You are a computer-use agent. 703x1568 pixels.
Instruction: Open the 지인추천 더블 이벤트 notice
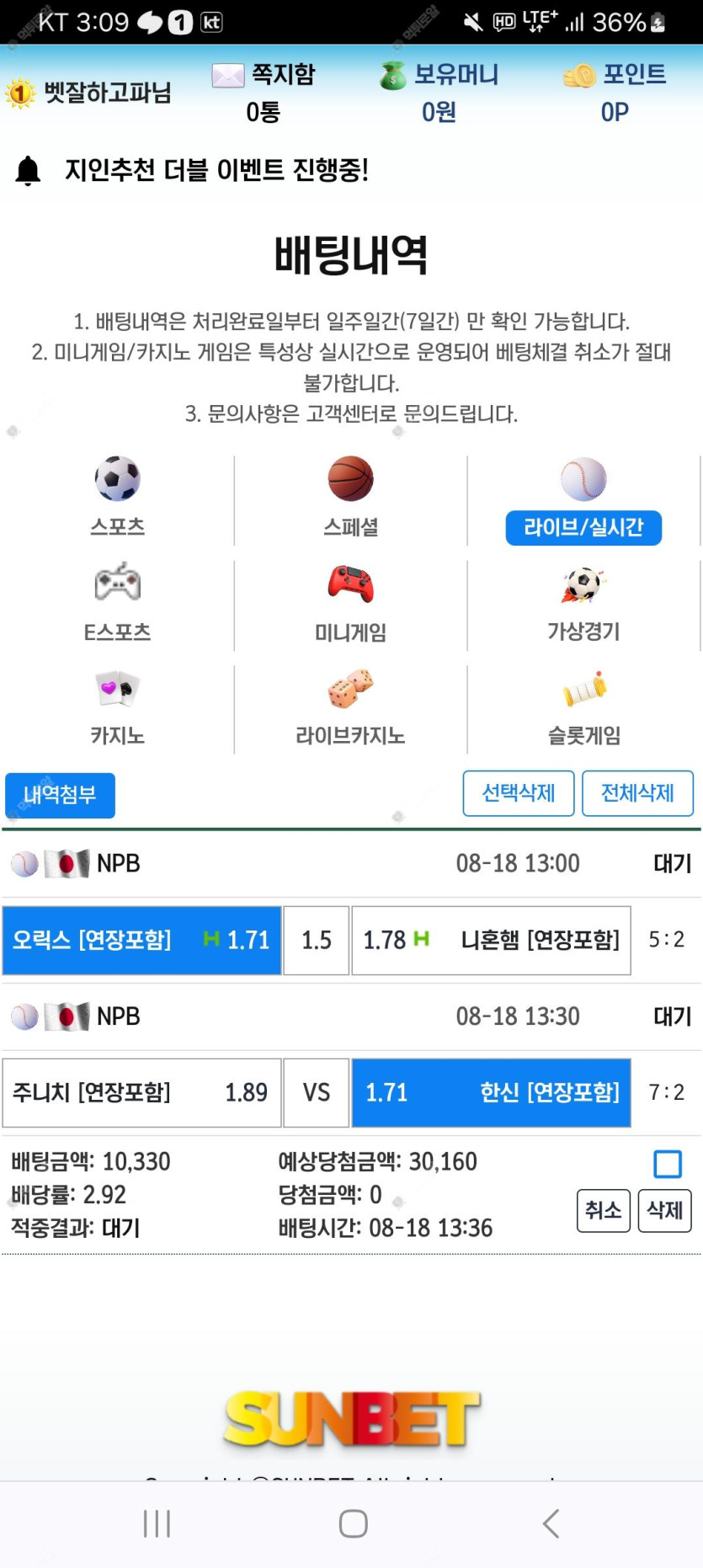216,170
